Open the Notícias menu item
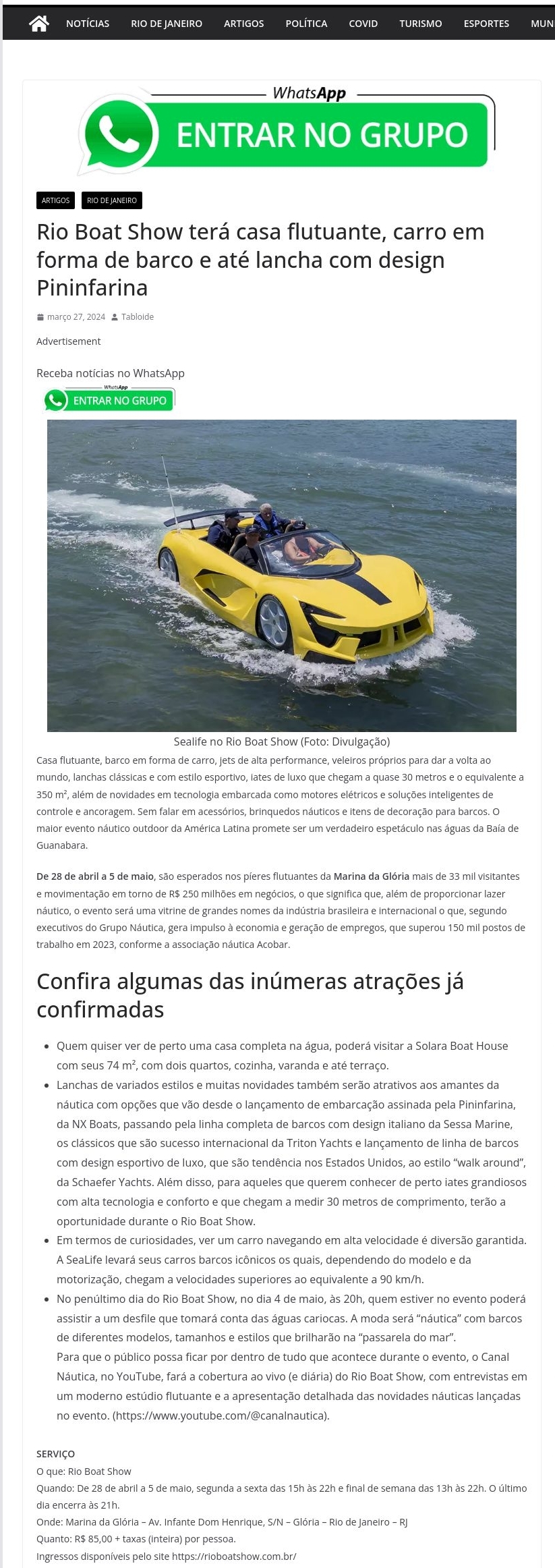Screen dimensions: 555x1568 click(x=88, y=24)
